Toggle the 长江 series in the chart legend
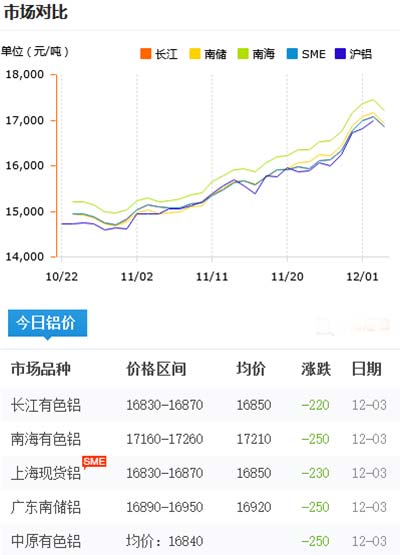The height and width of the screenshot is (555, 400). [159, 54]
